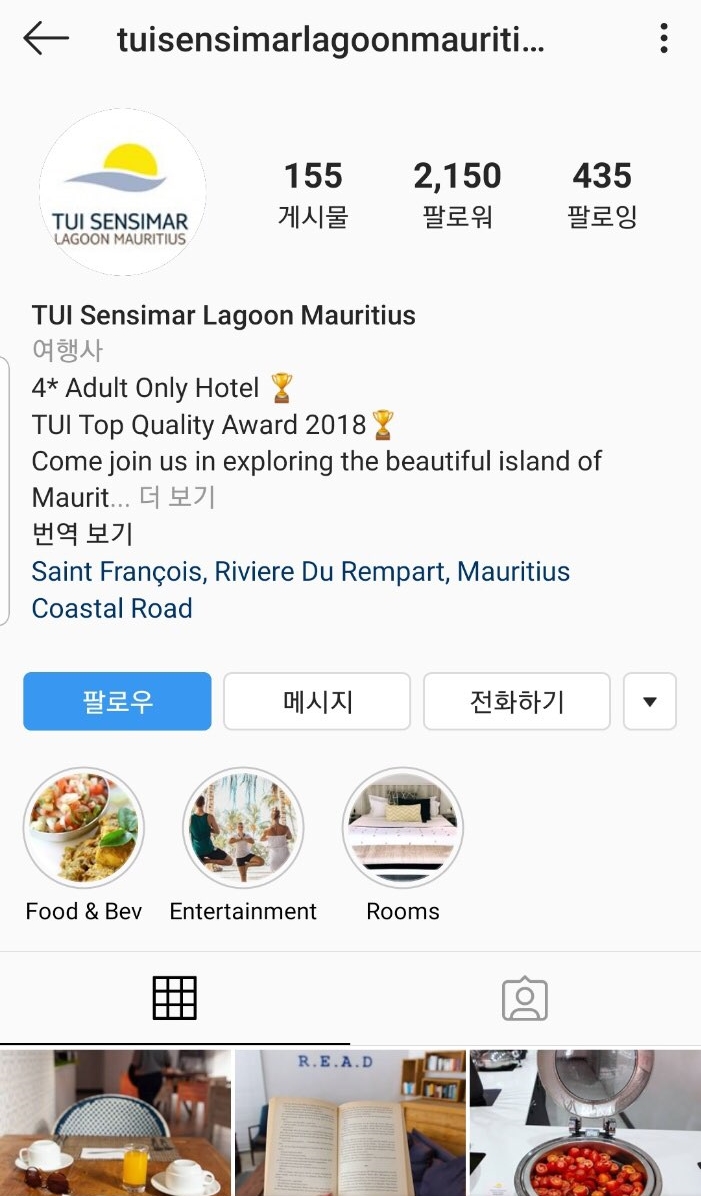The height and width of the screenshot is (1196, 701).
Task: Open the Rooms highlight
Action: 403,829
